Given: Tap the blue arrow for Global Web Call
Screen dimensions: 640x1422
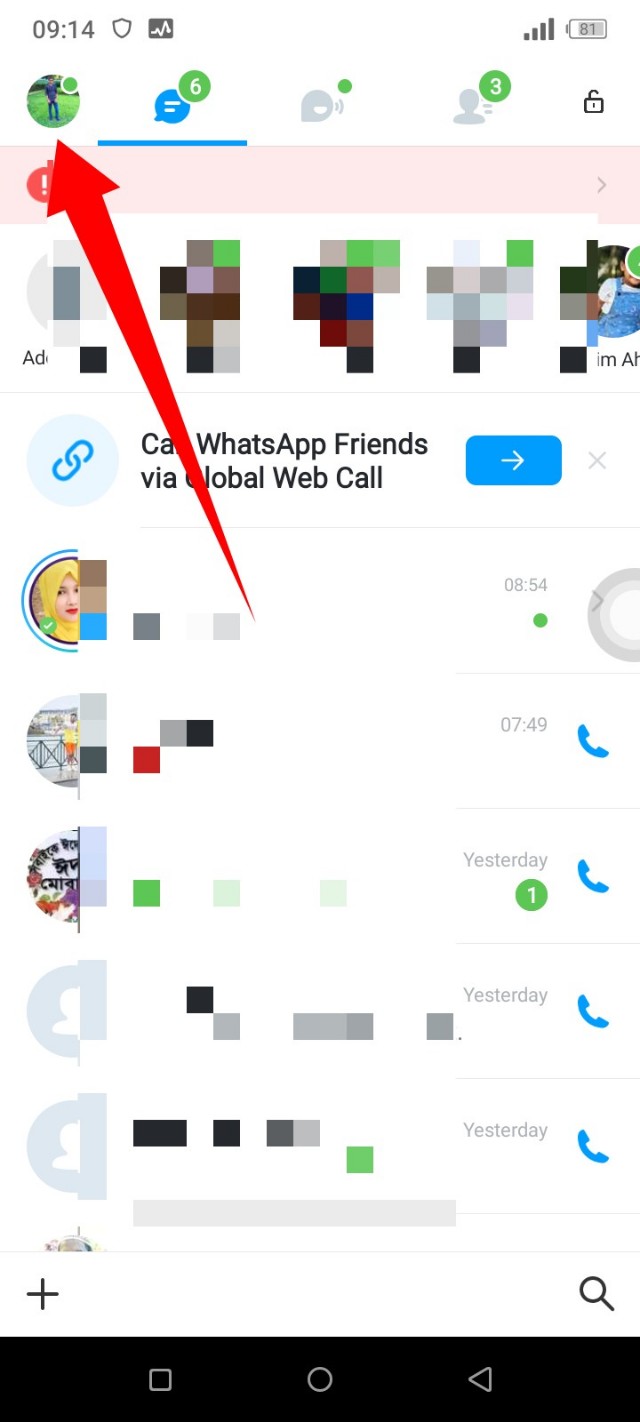Looking at the screenshot, I should click(x=513, y=461).
